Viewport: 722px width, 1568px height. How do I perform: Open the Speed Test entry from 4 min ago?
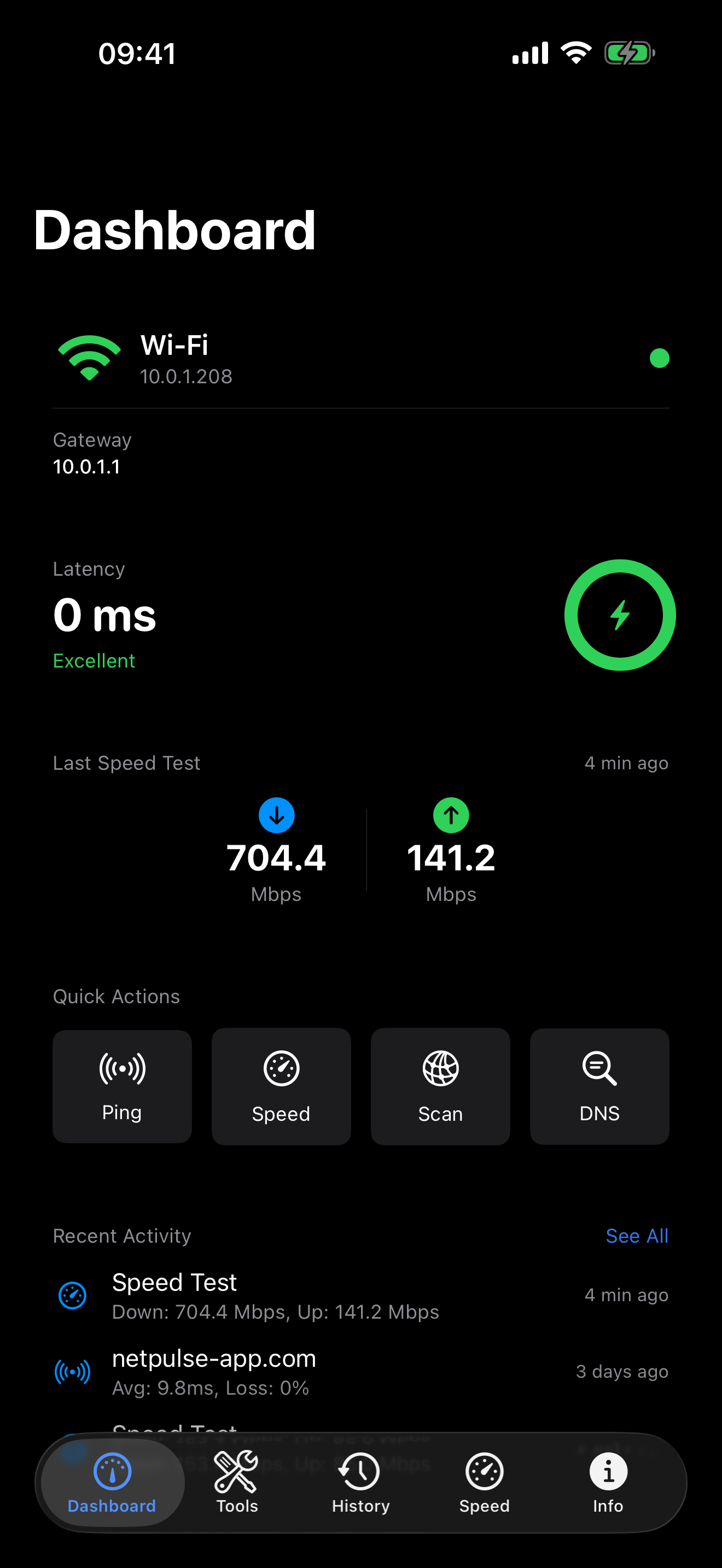click(x=359, y=1295)
